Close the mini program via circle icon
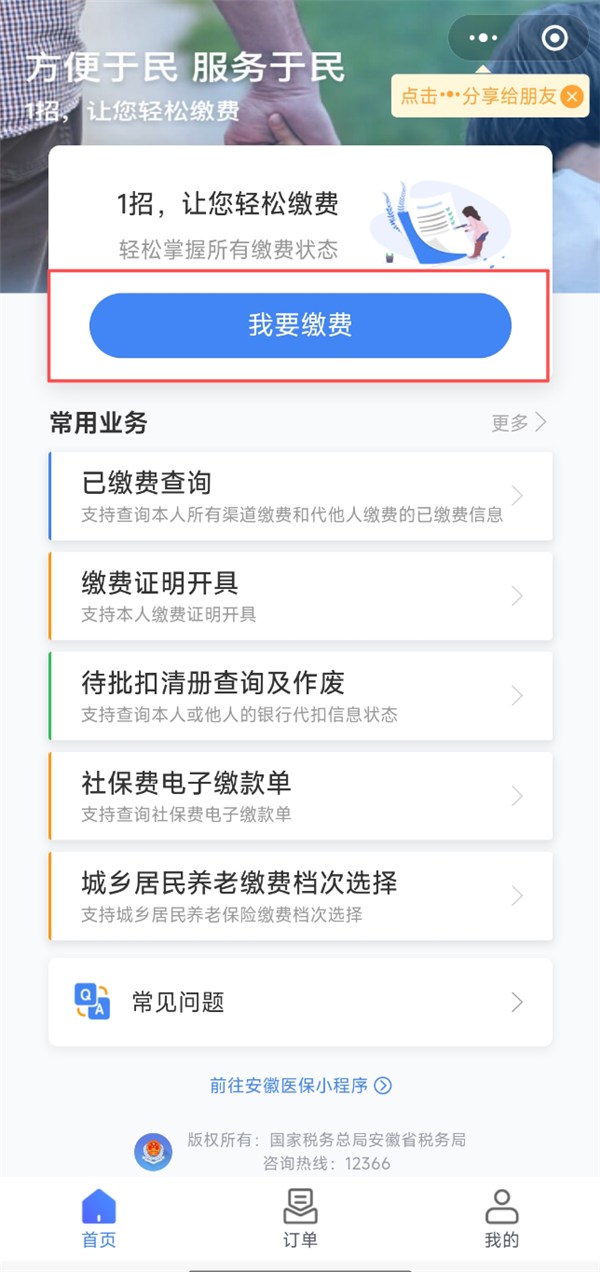The height and width of the screenshot is (1272, 600). tap(553, 38)
